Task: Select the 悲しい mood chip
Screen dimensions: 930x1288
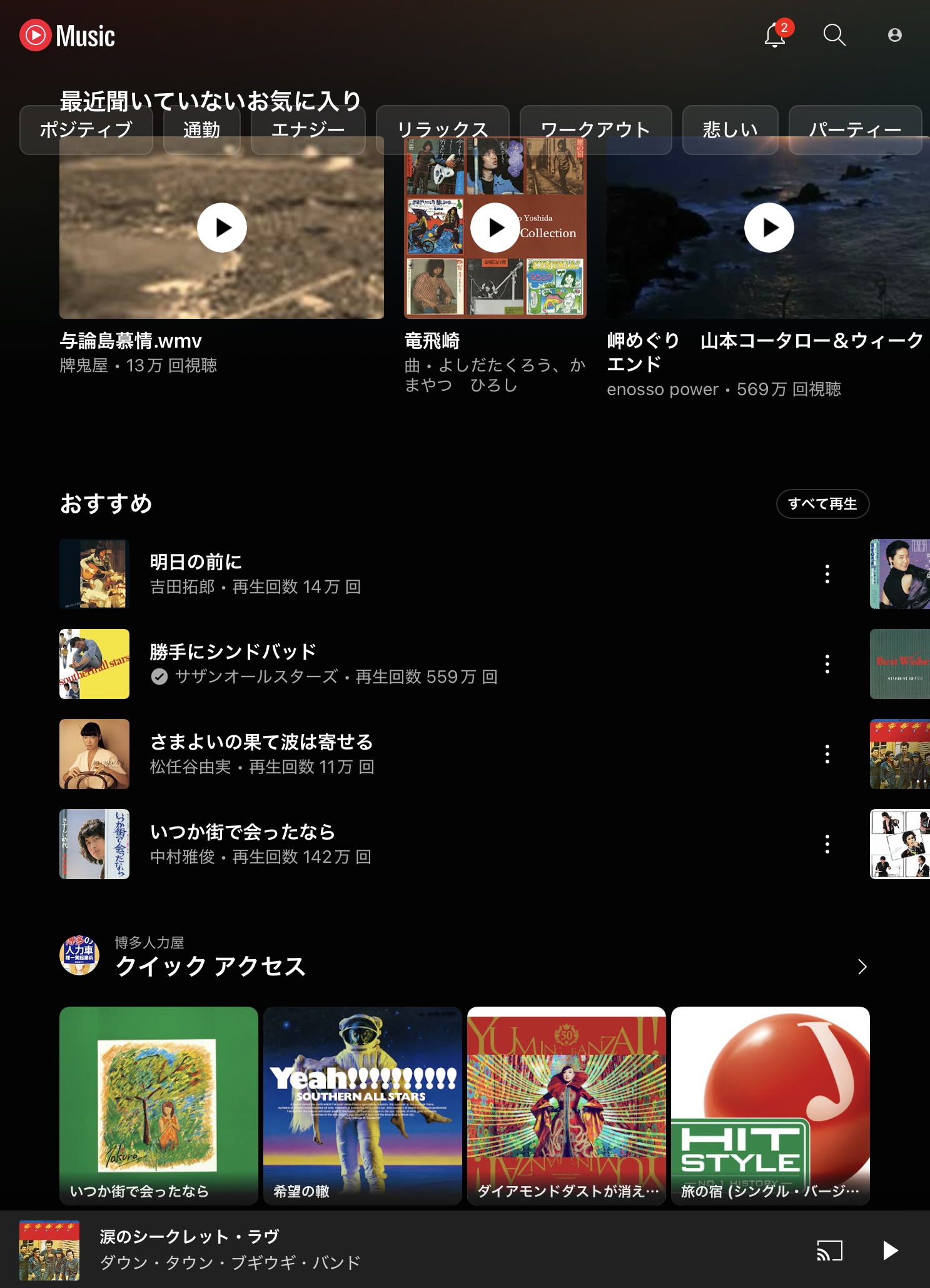Action: tap(730, 129)
